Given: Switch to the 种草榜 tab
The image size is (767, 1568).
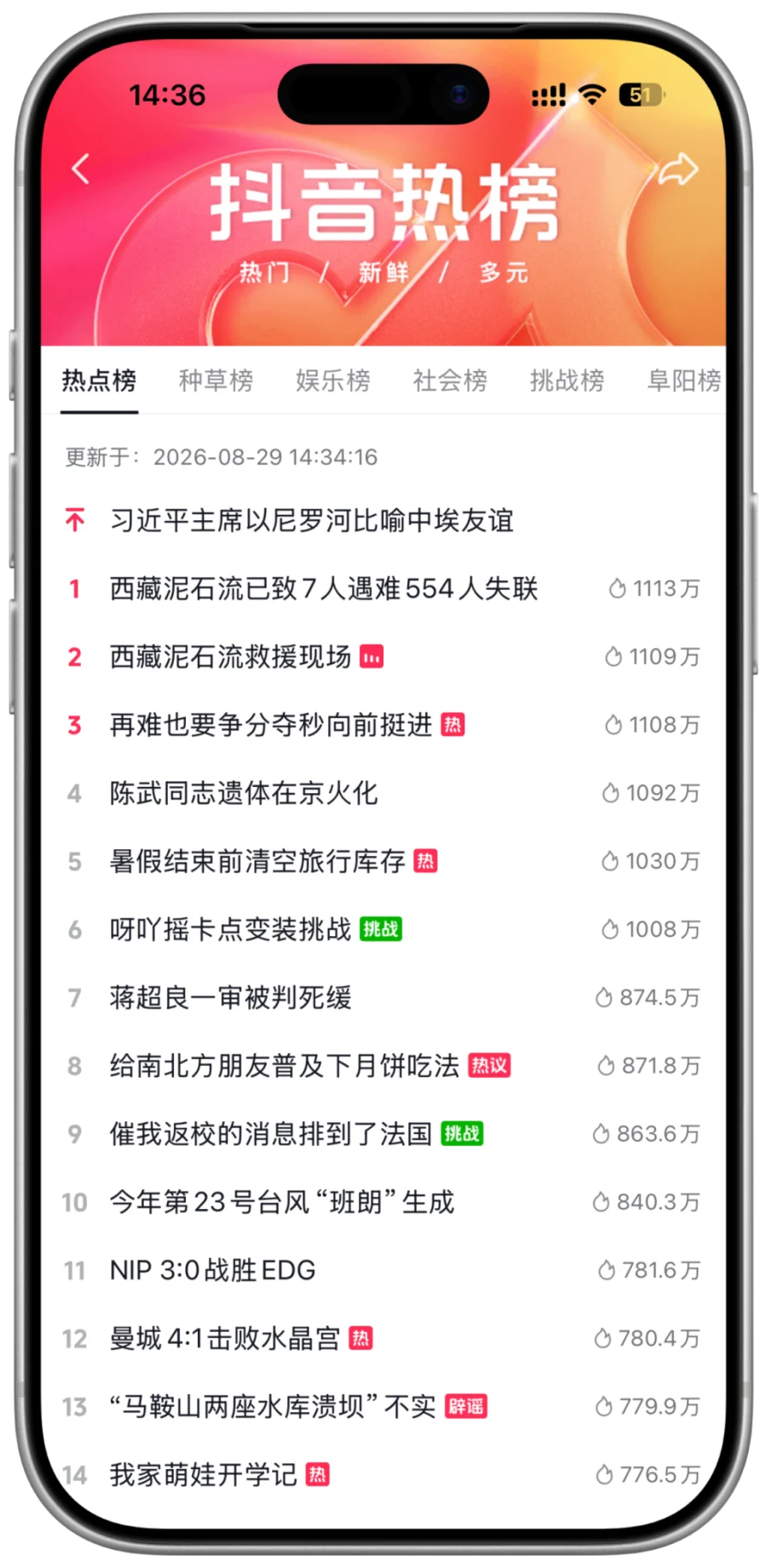Looking at the screenshot, I should 216,380.
